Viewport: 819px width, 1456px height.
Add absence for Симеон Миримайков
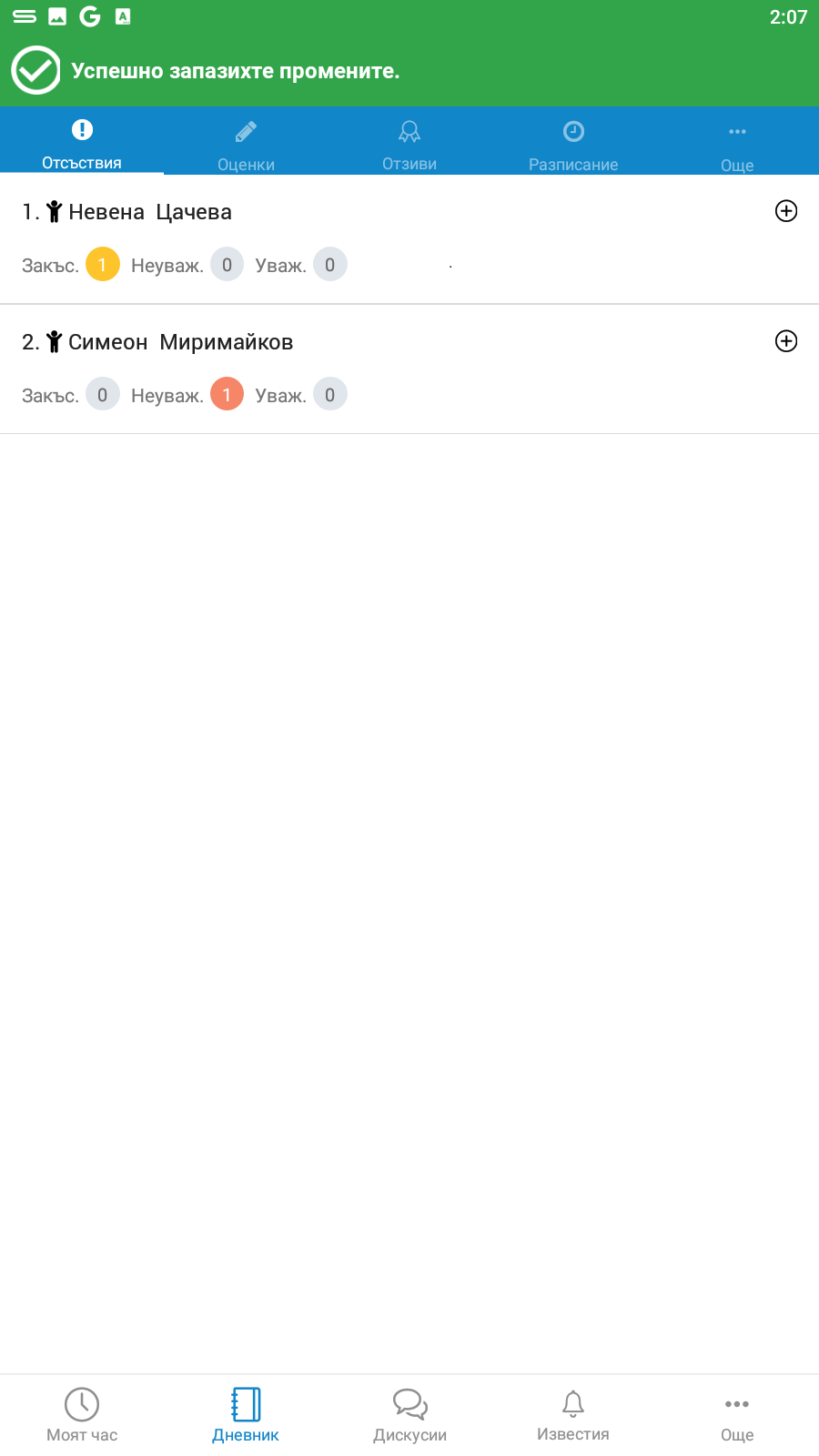coord(786,341)
